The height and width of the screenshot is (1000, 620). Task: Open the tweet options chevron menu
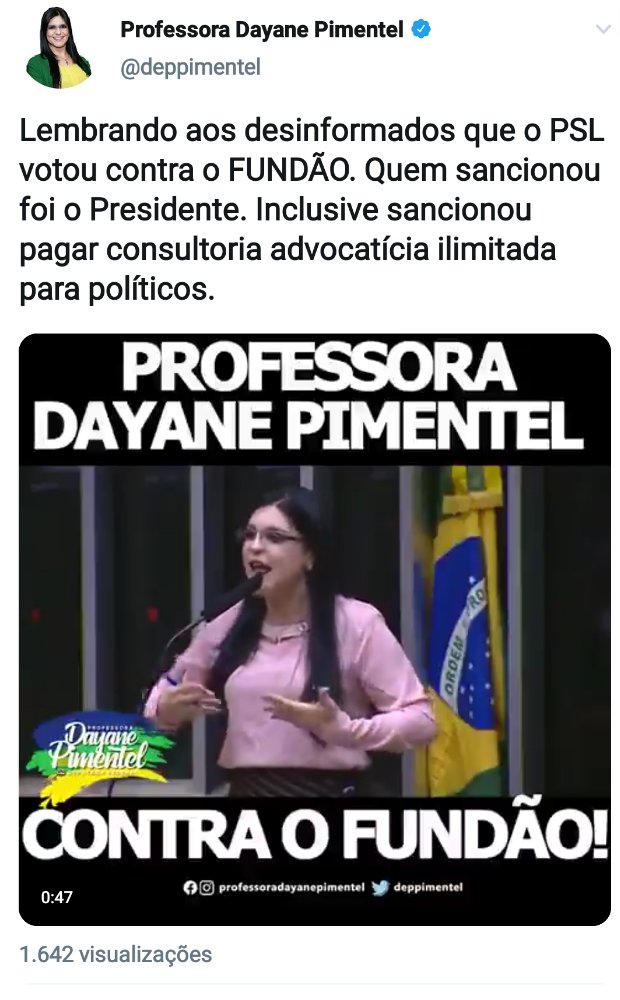click(x=602, y=30)
